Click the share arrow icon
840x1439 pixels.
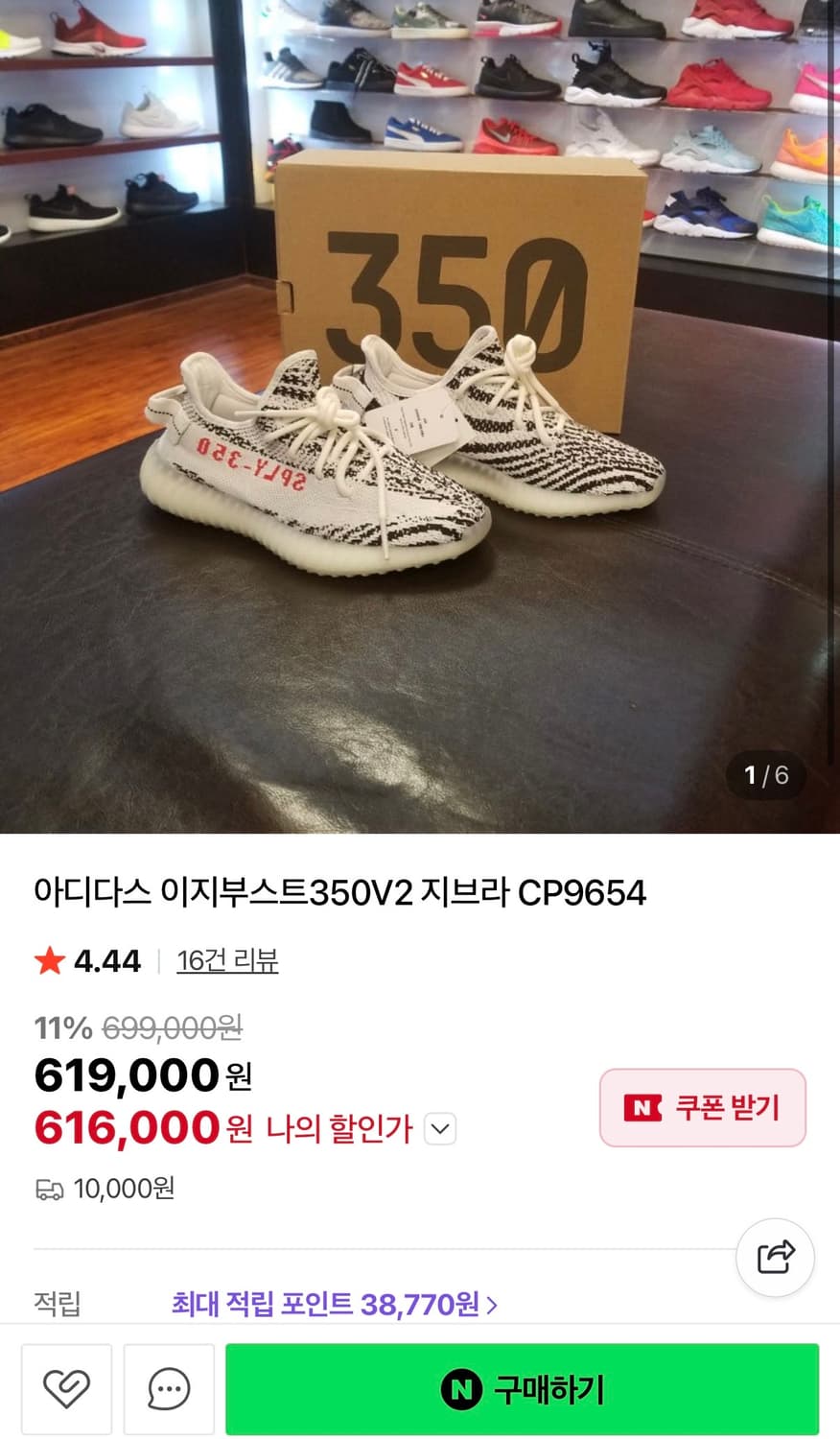[775, 1257]
